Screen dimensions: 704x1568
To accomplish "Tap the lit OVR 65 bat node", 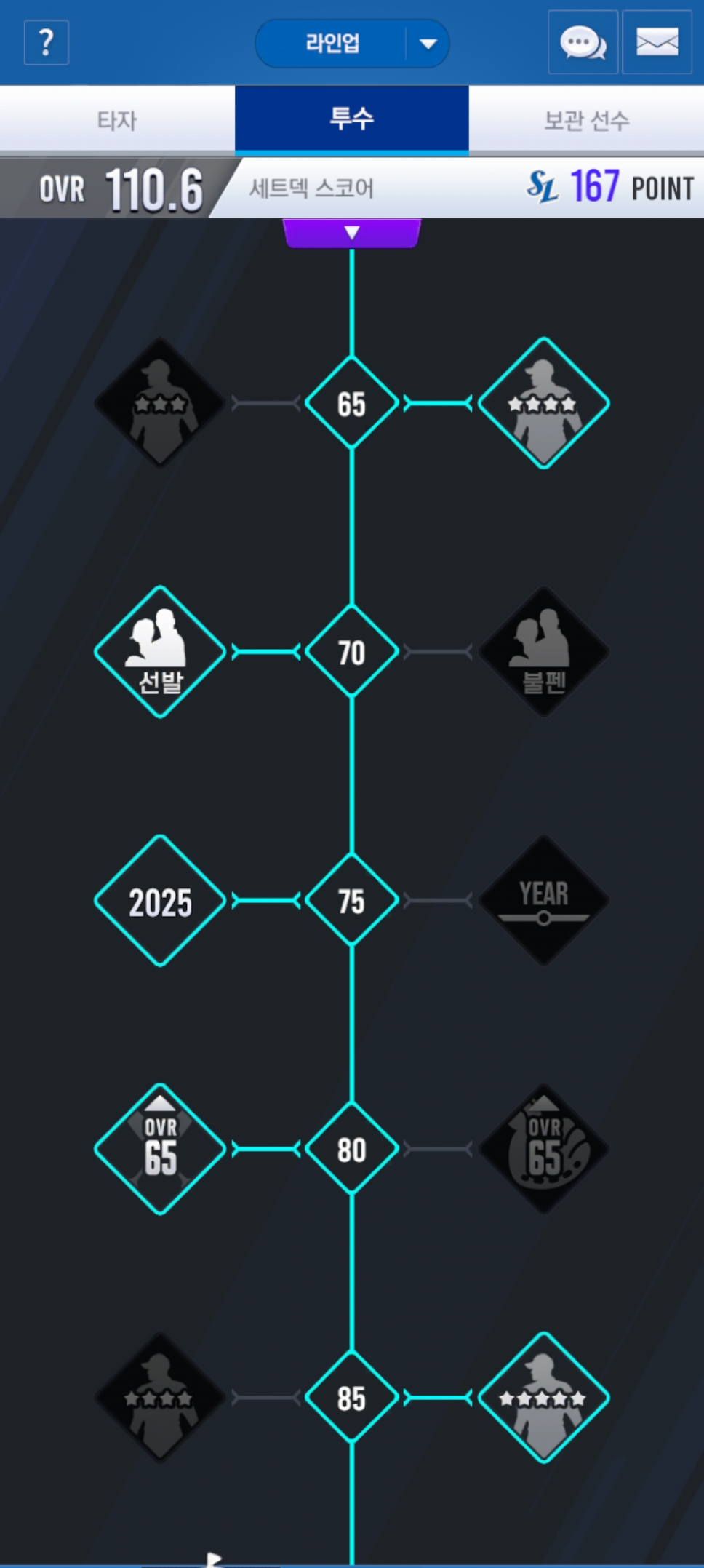I will (x=160, y=1149).
